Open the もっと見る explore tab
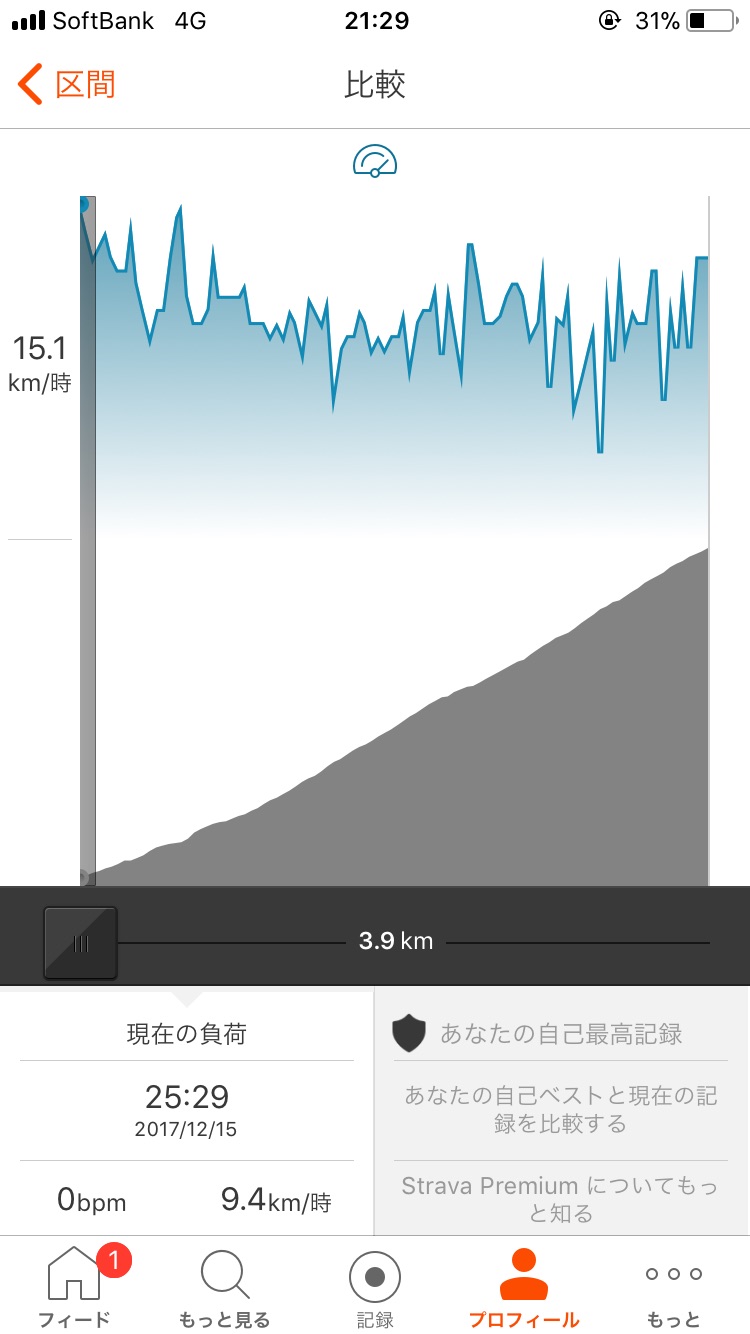 click(225, 1285)
